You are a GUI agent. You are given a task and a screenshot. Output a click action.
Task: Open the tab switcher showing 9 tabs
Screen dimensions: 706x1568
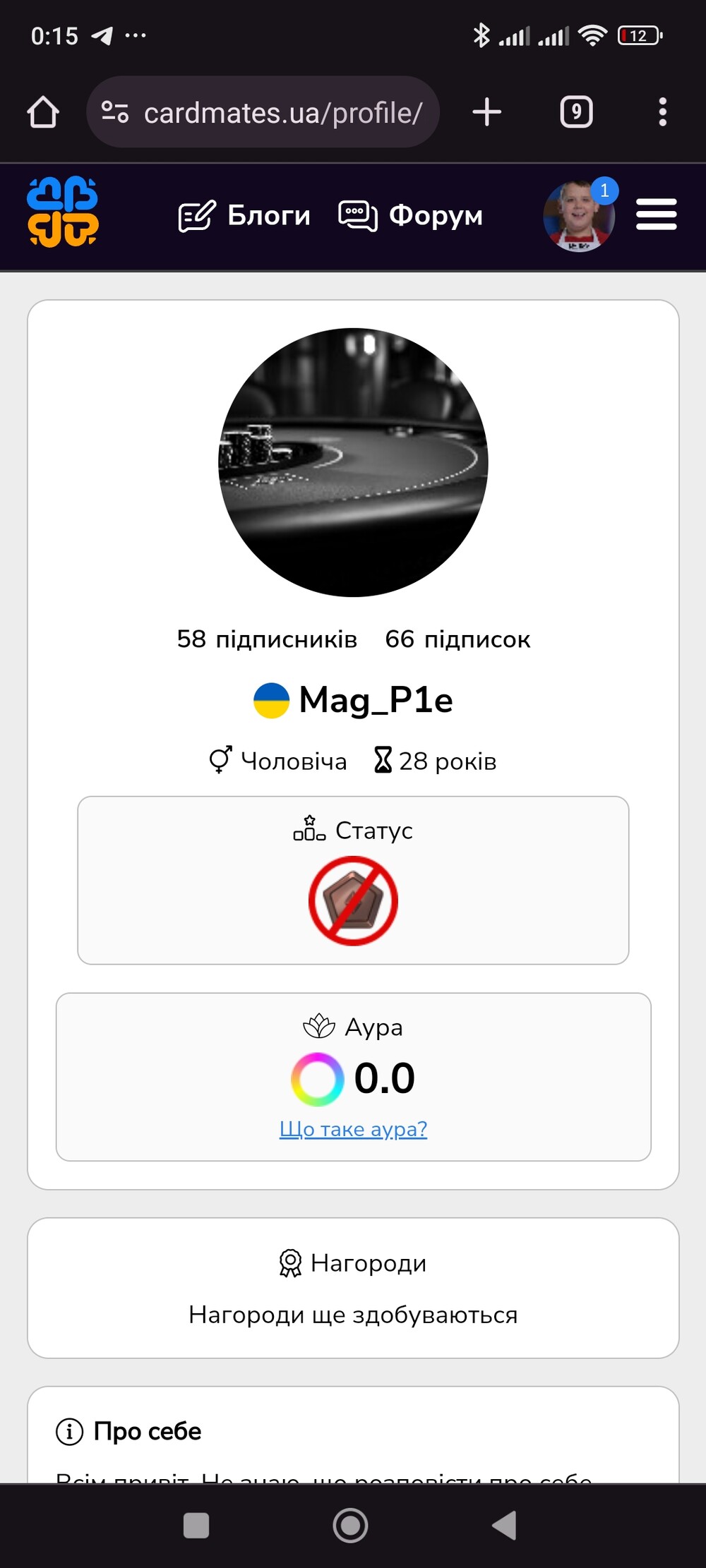pos(576,112)
